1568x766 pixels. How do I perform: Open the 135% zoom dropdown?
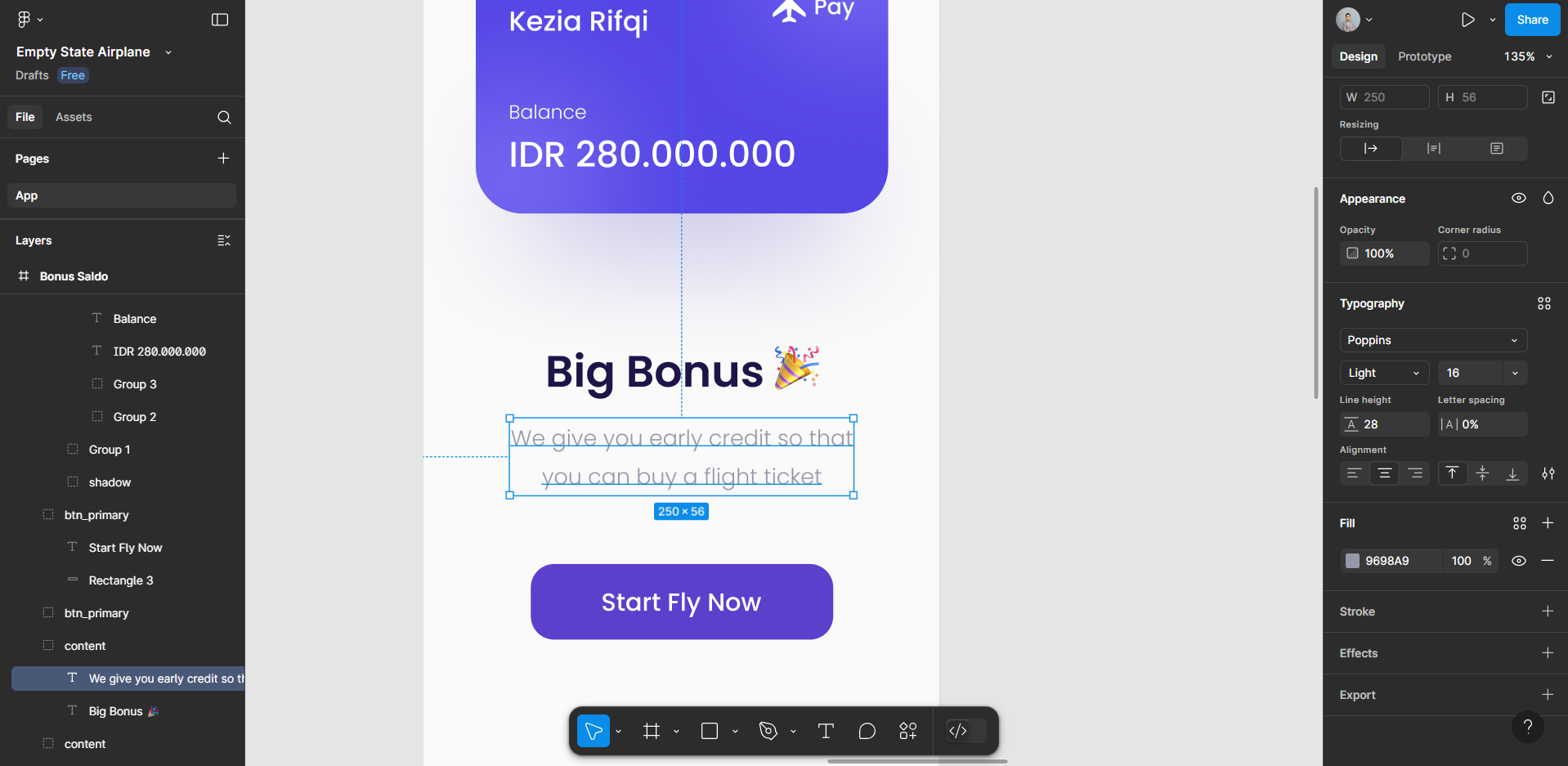click(1527, 56)
